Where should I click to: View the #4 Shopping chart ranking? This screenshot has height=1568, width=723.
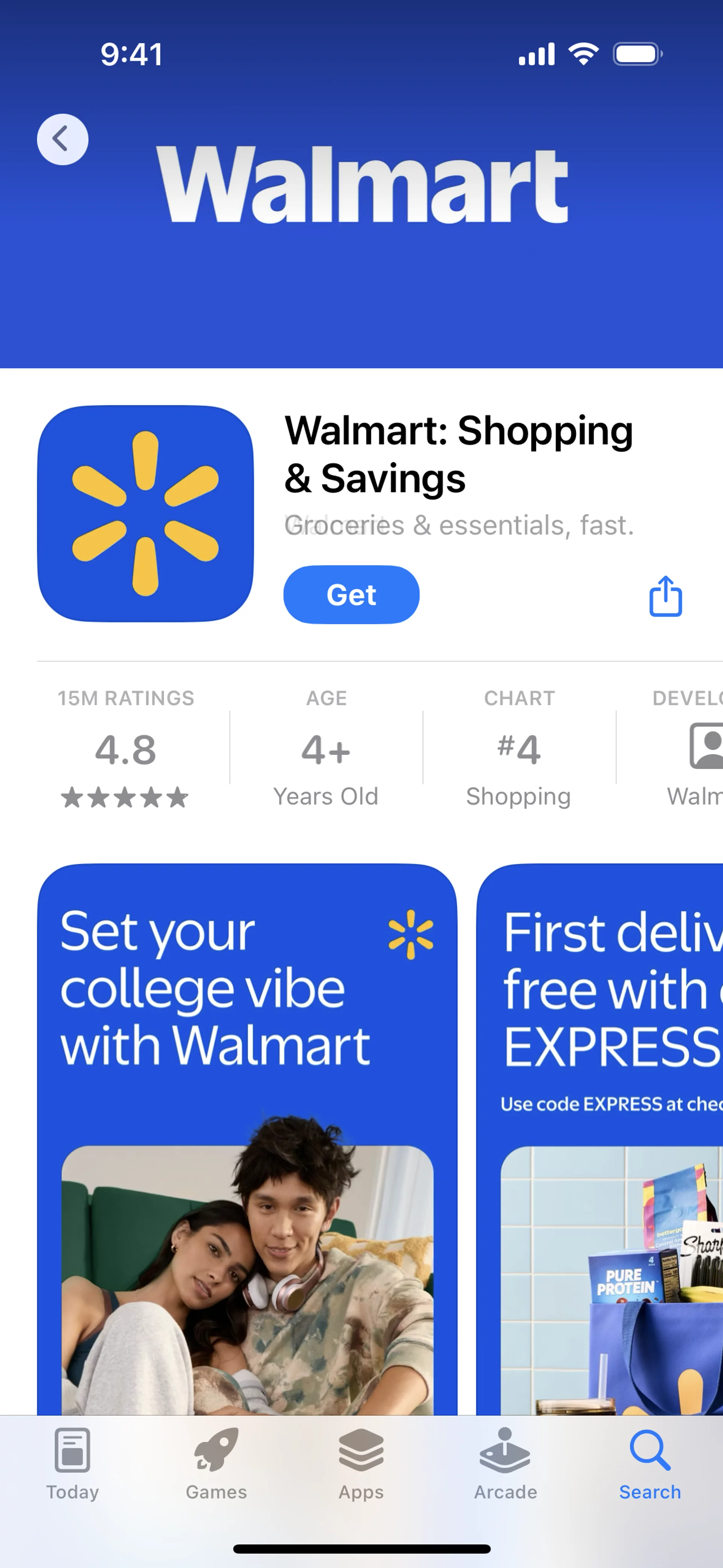tap(519, 748)
